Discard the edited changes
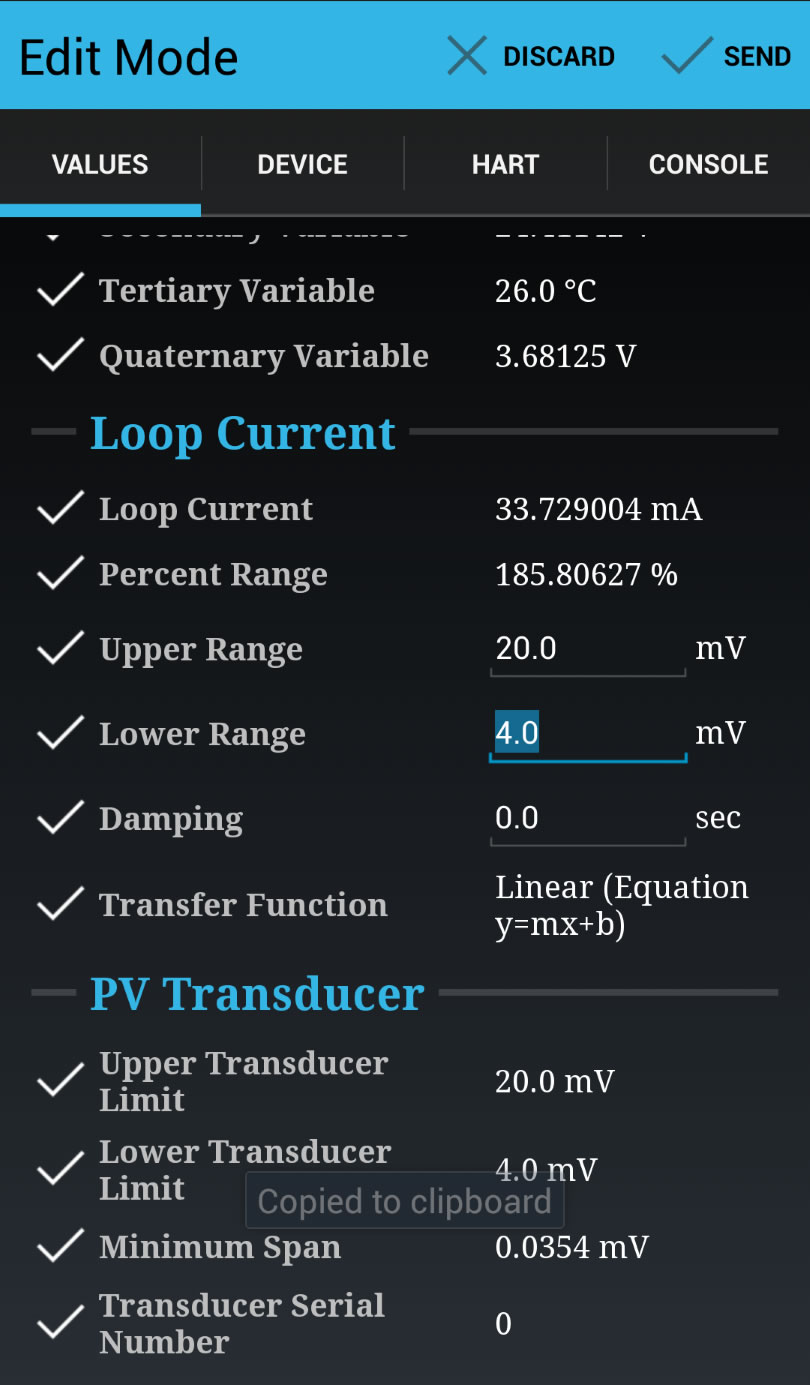Image resolution: width=810 pixels, height=1385 pixels. click(530, 56)
